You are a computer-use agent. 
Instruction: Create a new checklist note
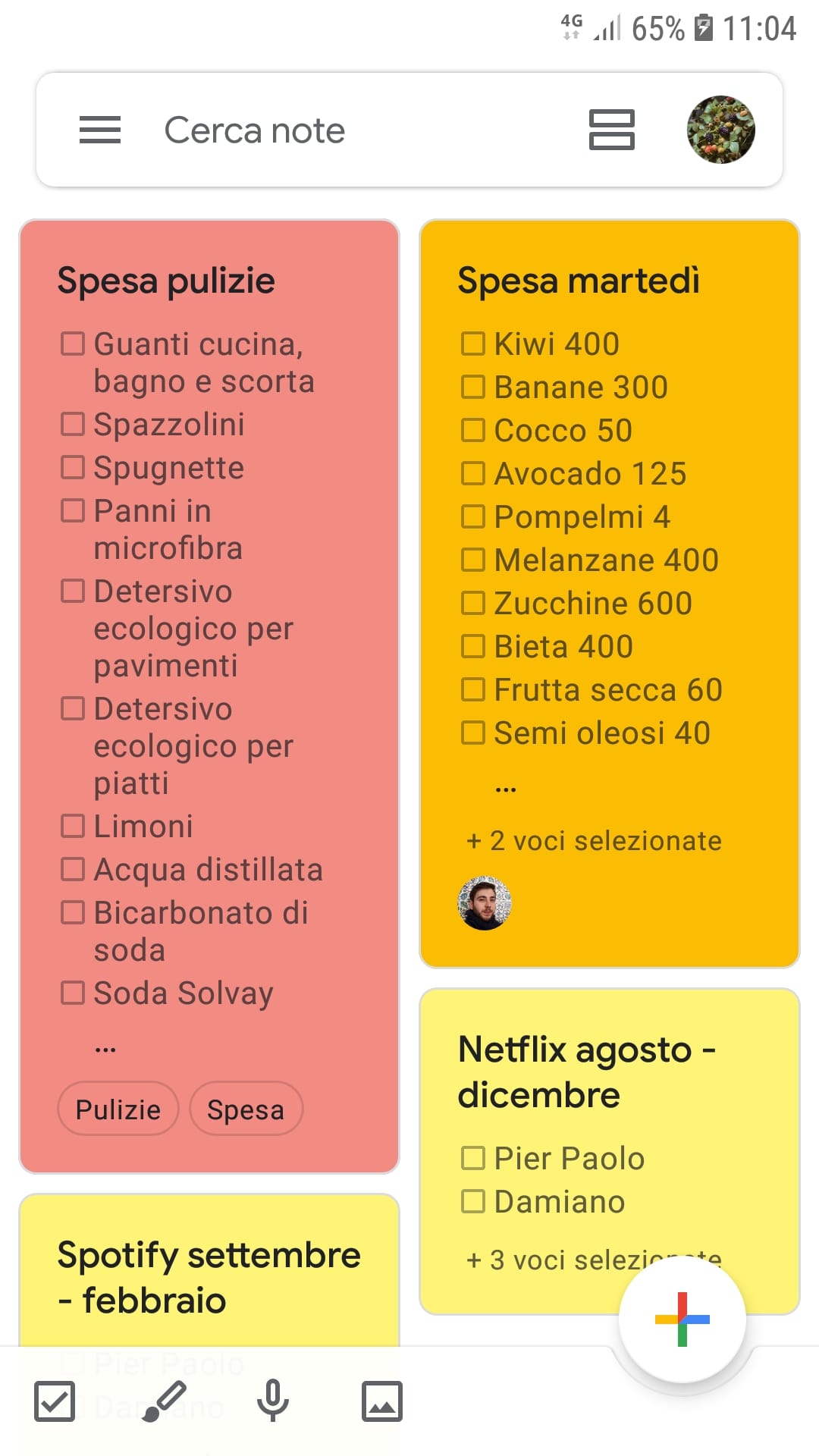click(x=55, y=1401)
